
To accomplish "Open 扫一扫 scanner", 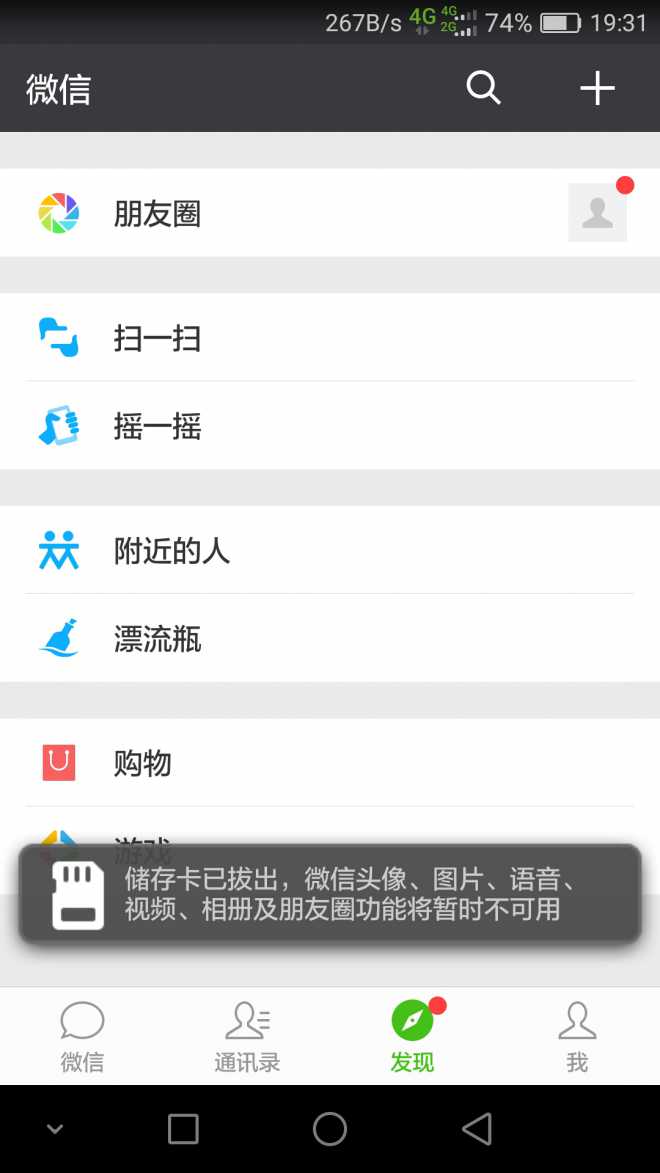I will coord(157,338).
